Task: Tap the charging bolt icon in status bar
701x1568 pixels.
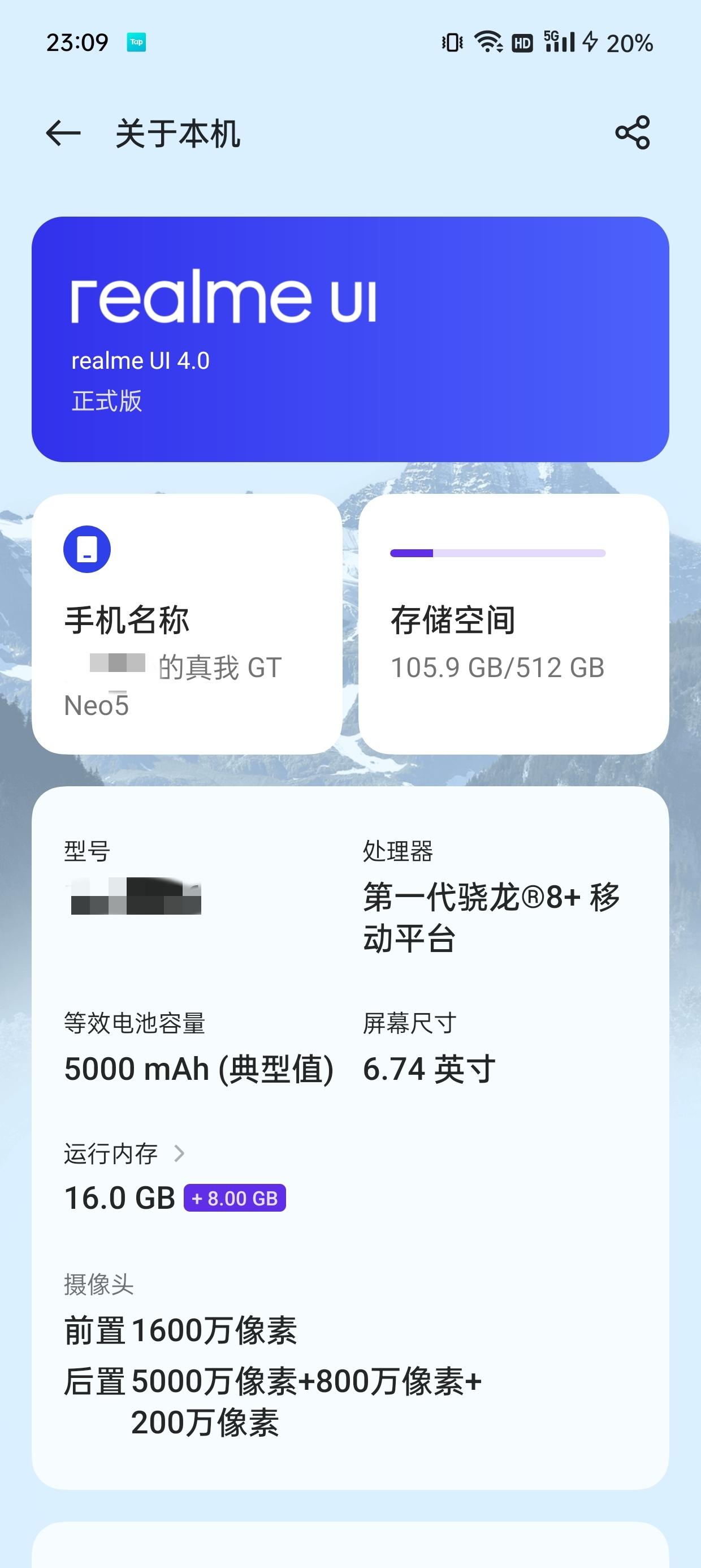Action: (x=589, y=41)
